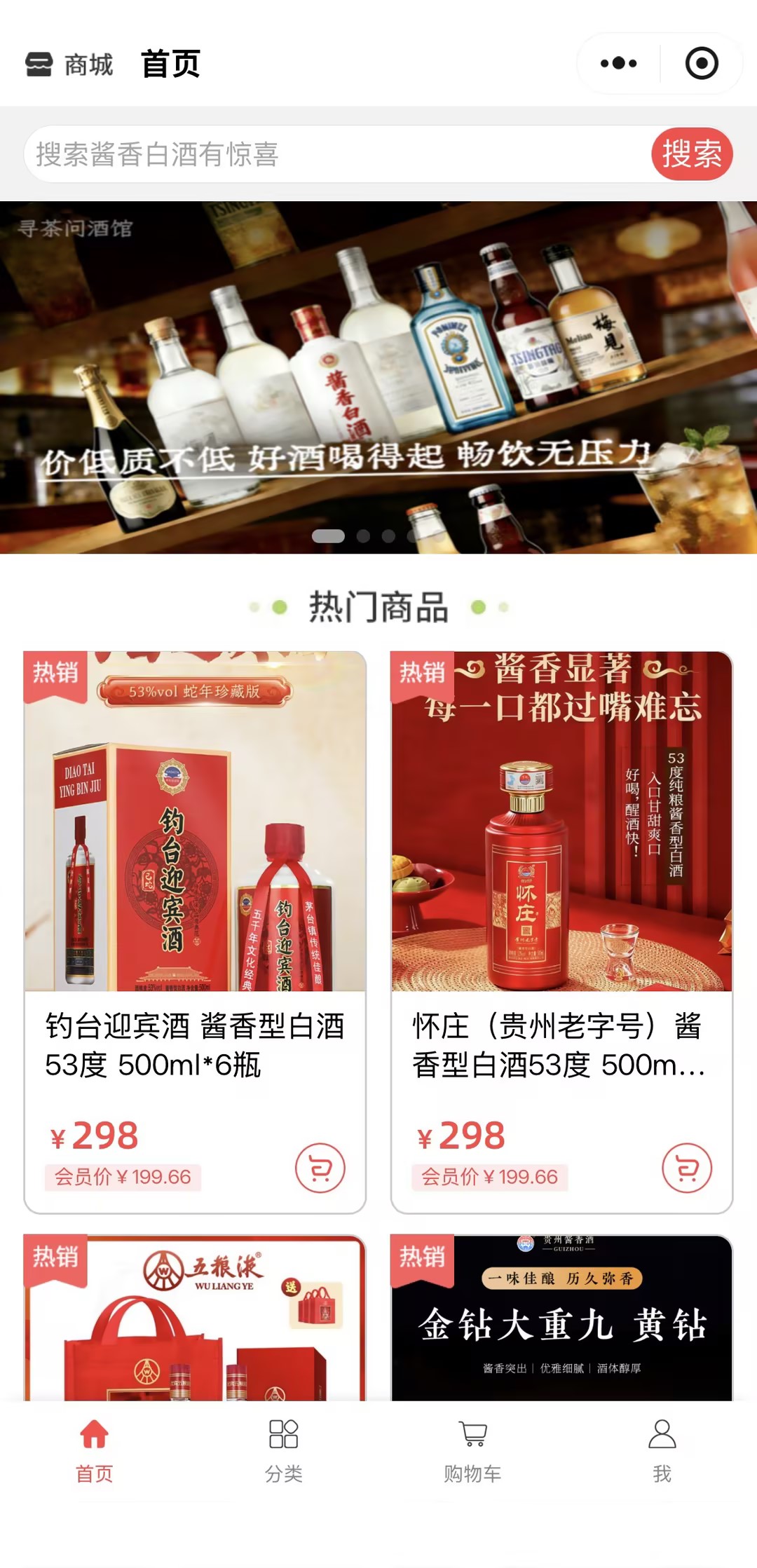Open the mini program more options menu

tap(619, 64)
